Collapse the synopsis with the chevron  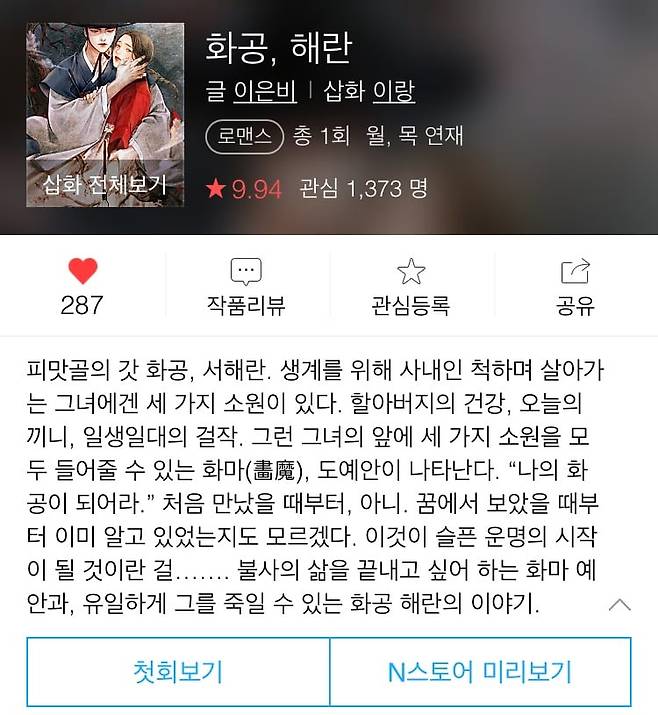(x=620, y=604)
